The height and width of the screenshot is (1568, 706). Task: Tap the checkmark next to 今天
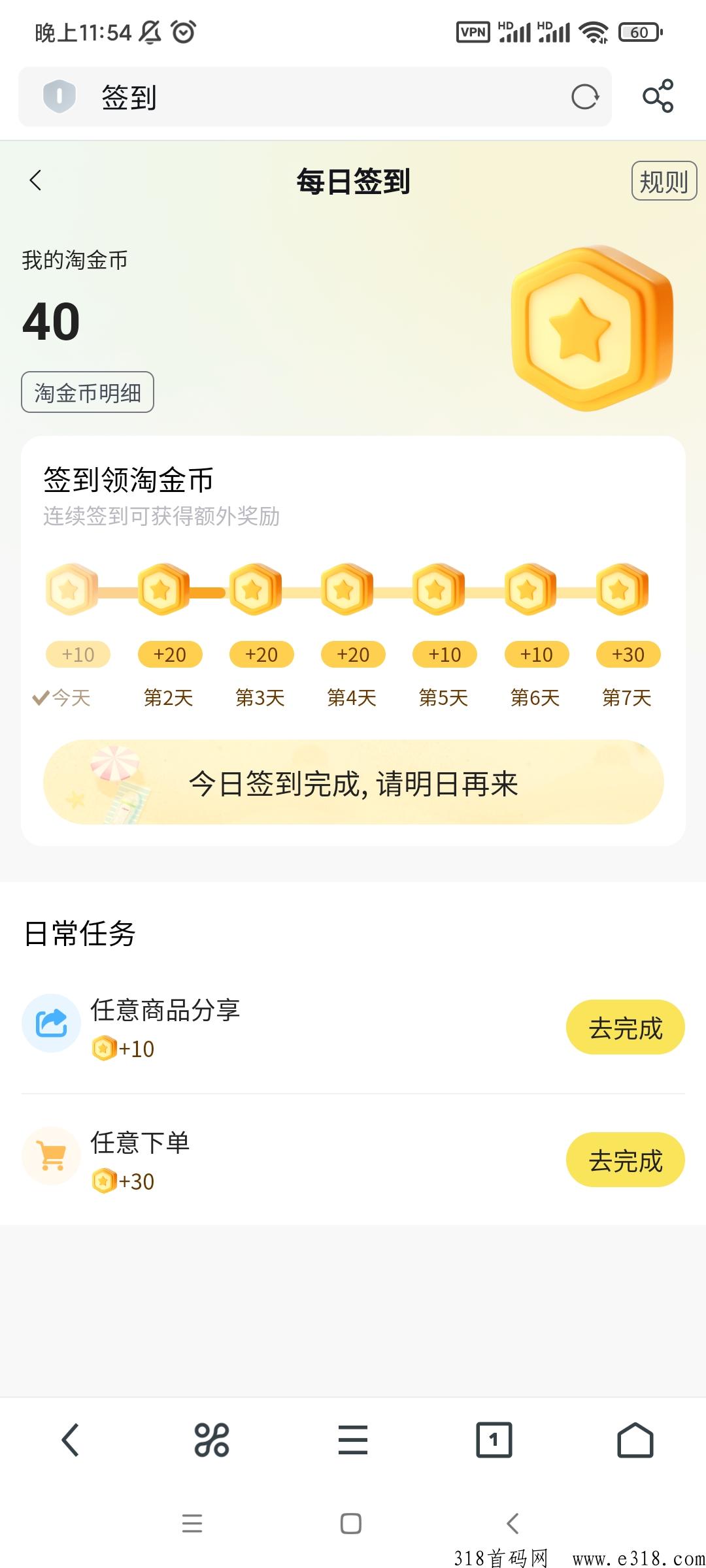(x=41, y=697)
